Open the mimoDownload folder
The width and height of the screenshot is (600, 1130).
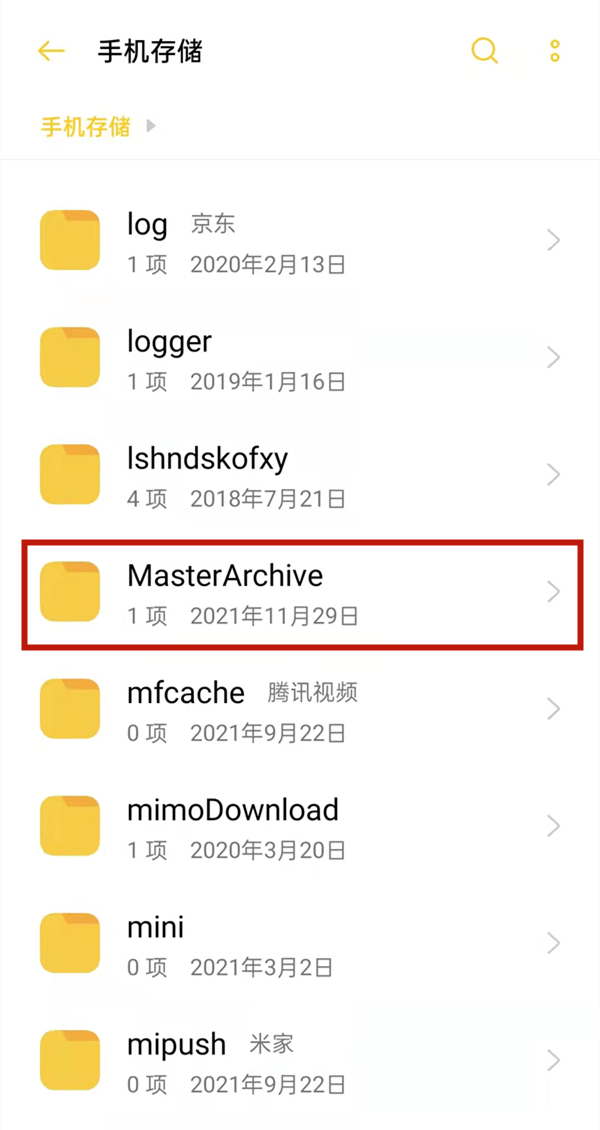click(300, 826)
